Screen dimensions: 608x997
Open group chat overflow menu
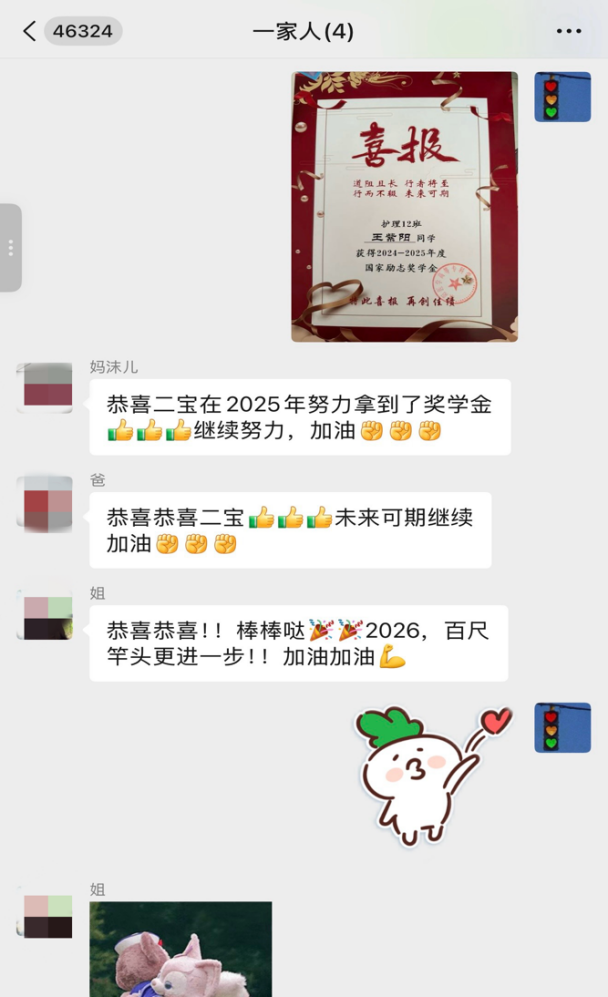(568, 31)
